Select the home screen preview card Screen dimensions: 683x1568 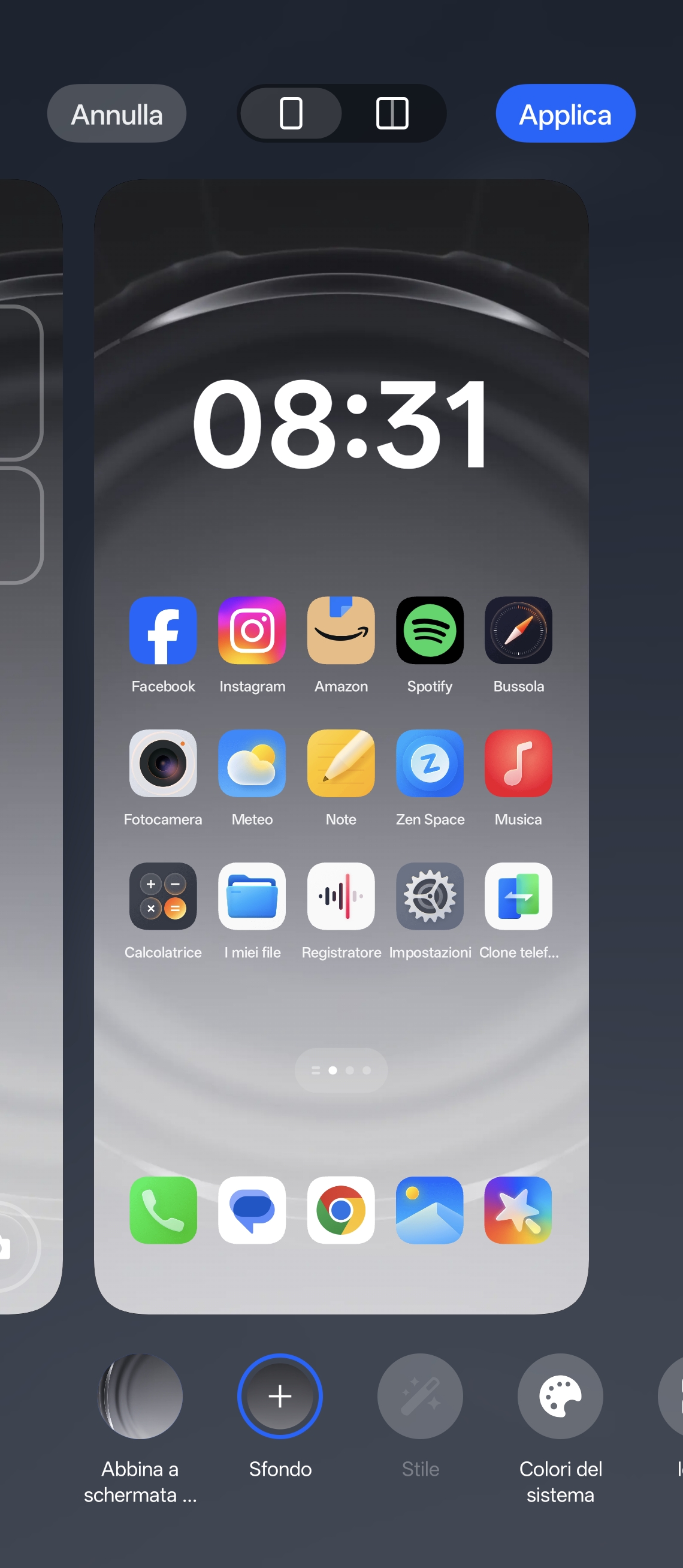pyautogui.click(x=340, y=1035)
